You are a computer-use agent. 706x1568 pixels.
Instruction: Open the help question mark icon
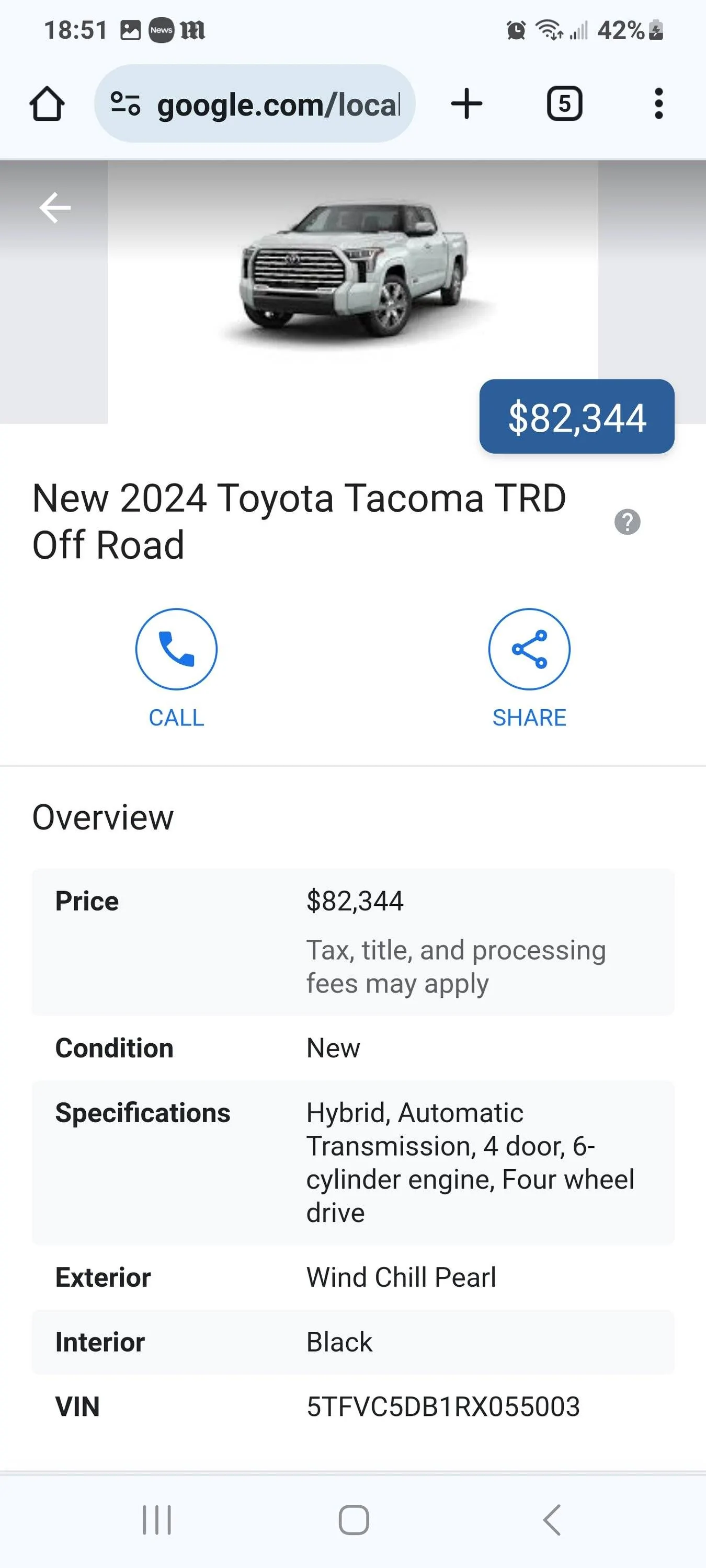(x=628, y=522)
